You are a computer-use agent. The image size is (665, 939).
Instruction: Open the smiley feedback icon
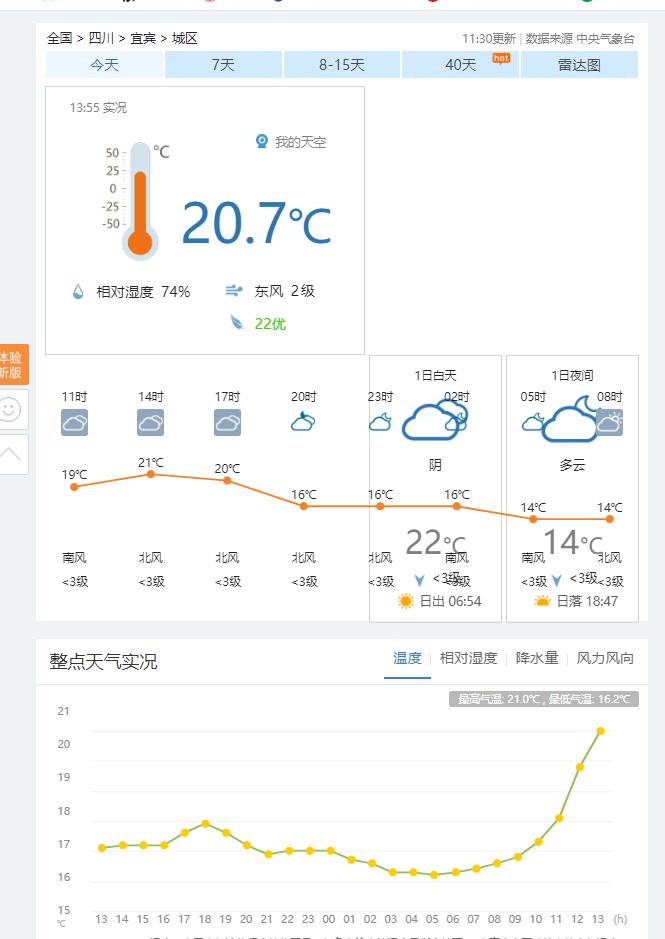click(x=11, y=409)
